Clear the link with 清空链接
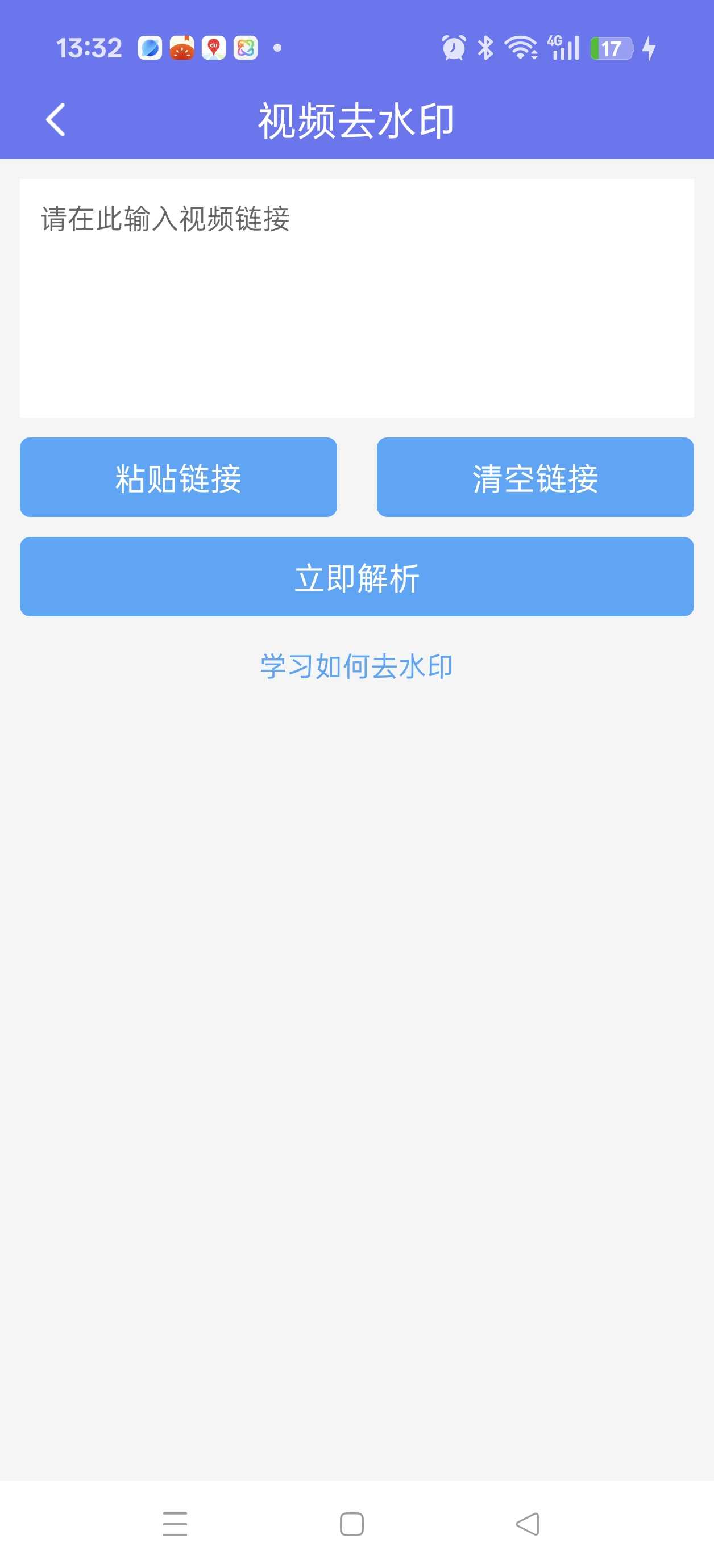714x1568 pixels. coord(535,477)
